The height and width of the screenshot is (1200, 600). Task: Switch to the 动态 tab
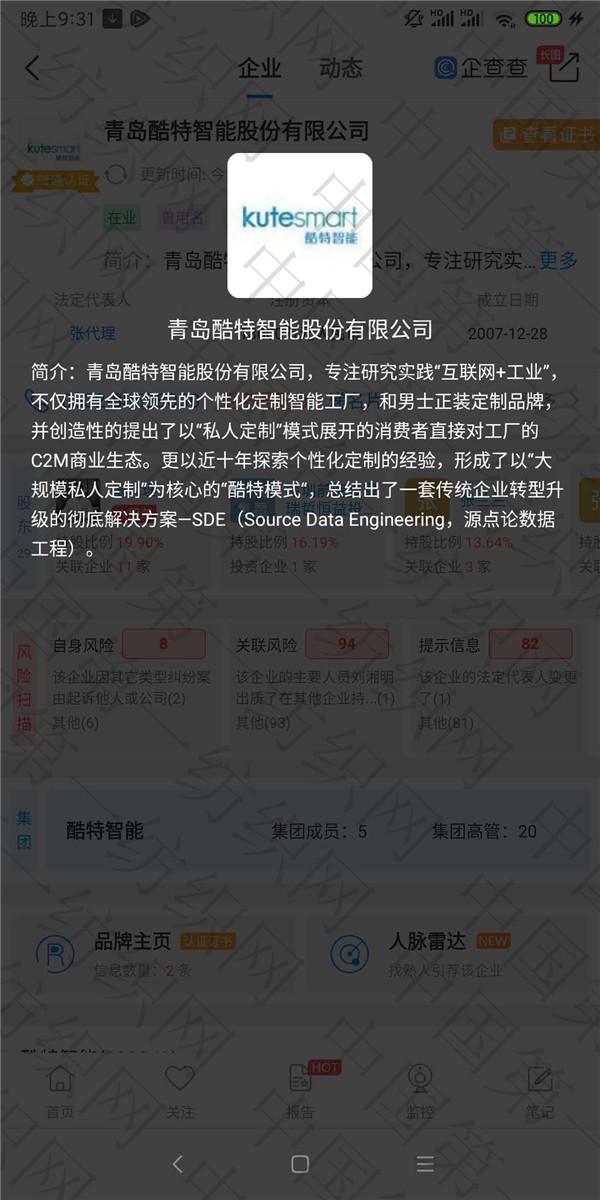[340, 68]
